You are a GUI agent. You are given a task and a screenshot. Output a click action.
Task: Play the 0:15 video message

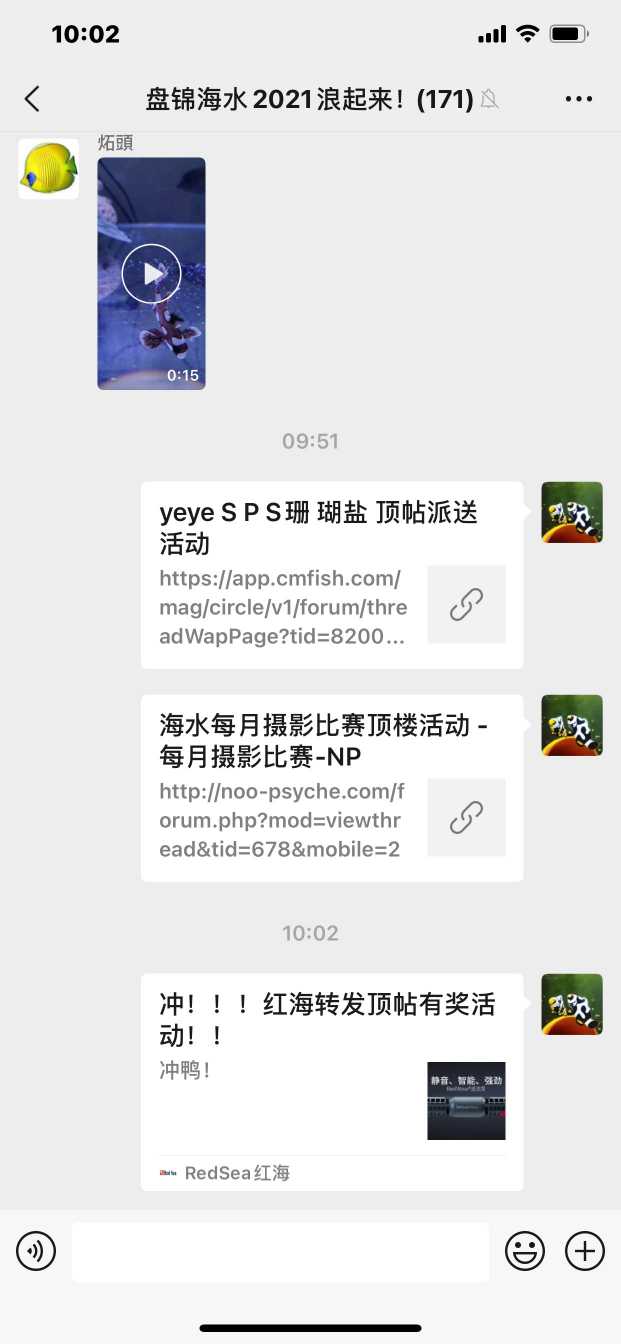pyautogui.click(x=151, y=273)
